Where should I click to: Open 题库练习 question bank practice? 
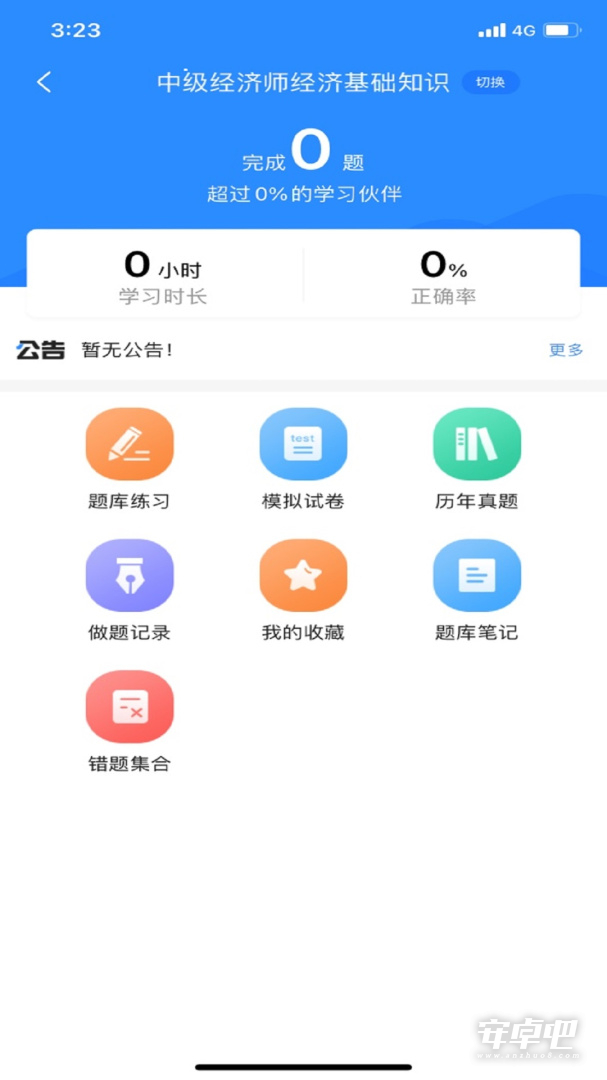[x=130, y=459]
